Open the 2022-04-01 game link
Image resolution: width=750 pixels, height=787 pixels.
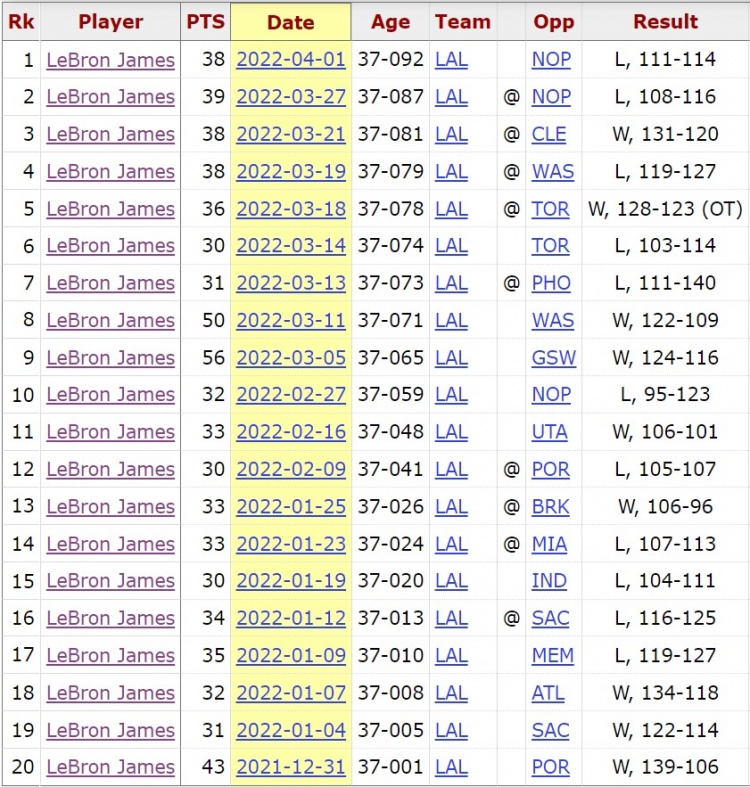291,60
